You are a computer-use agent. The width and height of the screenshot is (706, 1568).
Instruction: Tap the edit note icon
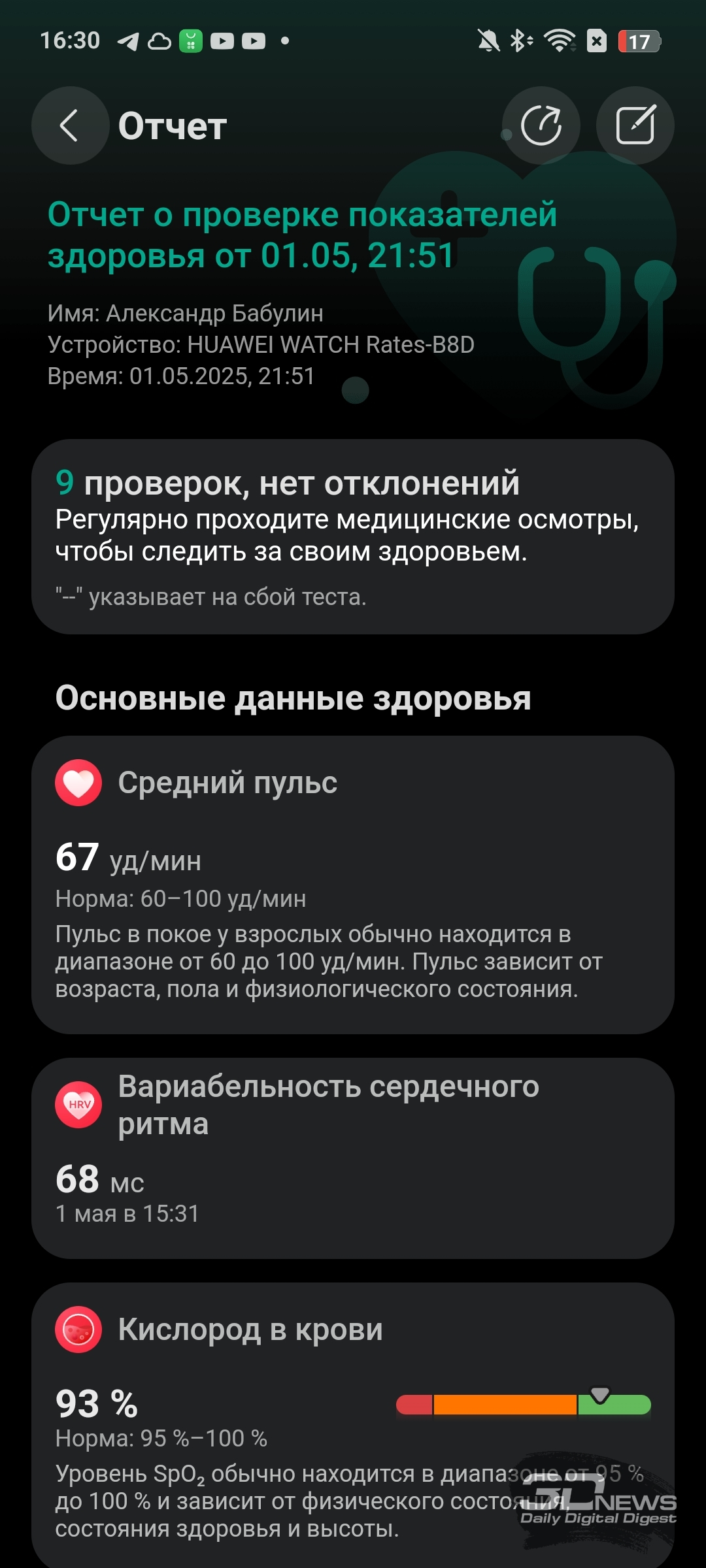(635, 125)
